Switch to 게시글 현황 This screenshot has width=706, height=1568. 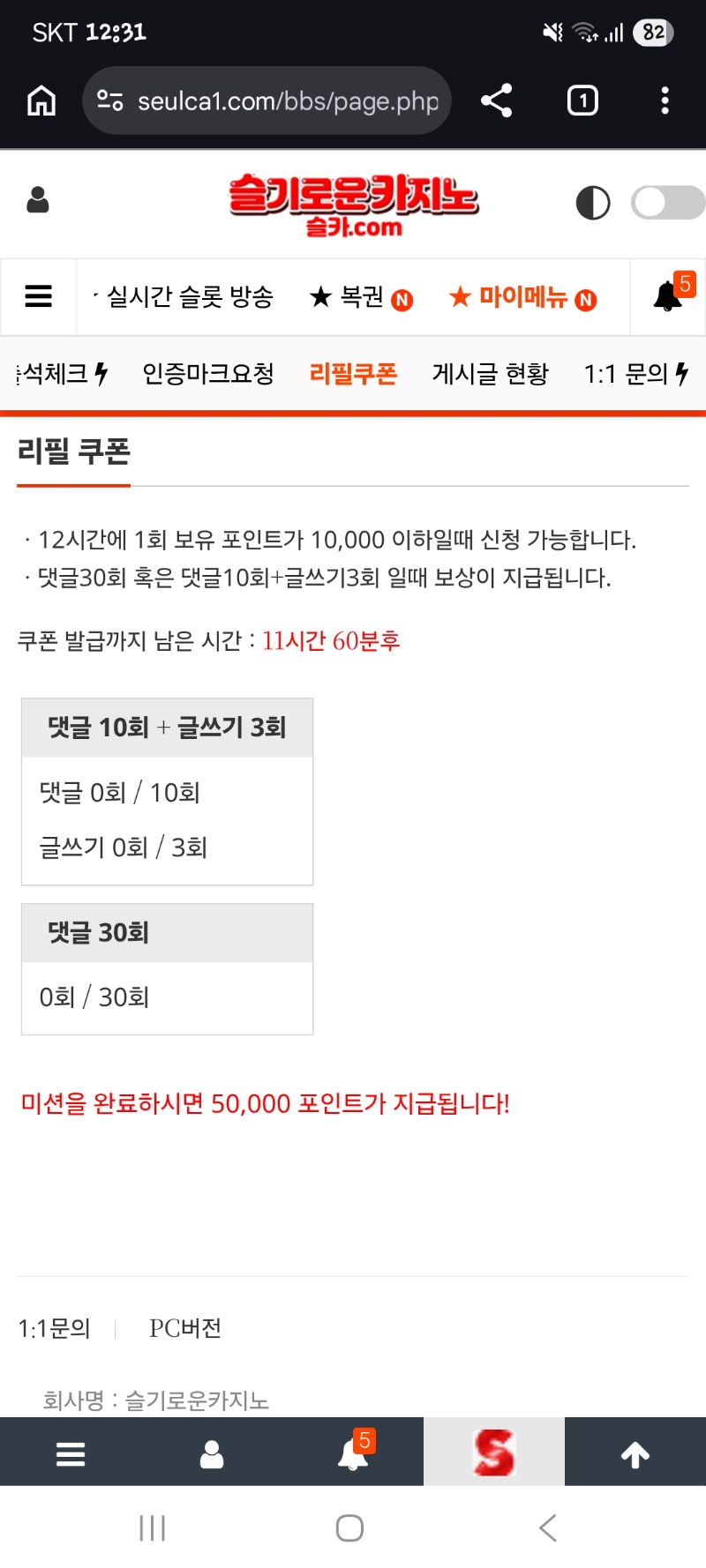(x=490, y=374)
